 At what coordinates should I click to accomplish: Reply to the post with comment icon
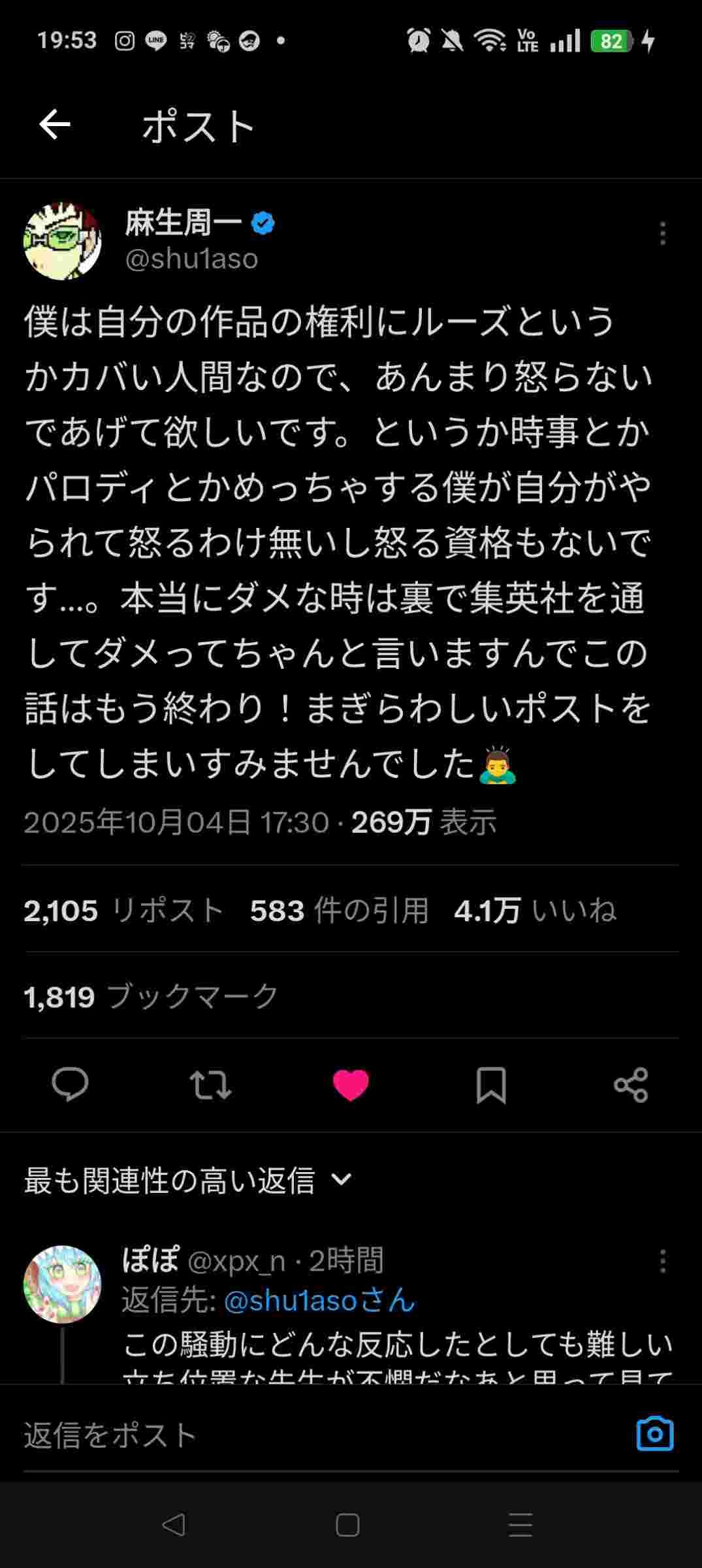(x=70, y=1085)
